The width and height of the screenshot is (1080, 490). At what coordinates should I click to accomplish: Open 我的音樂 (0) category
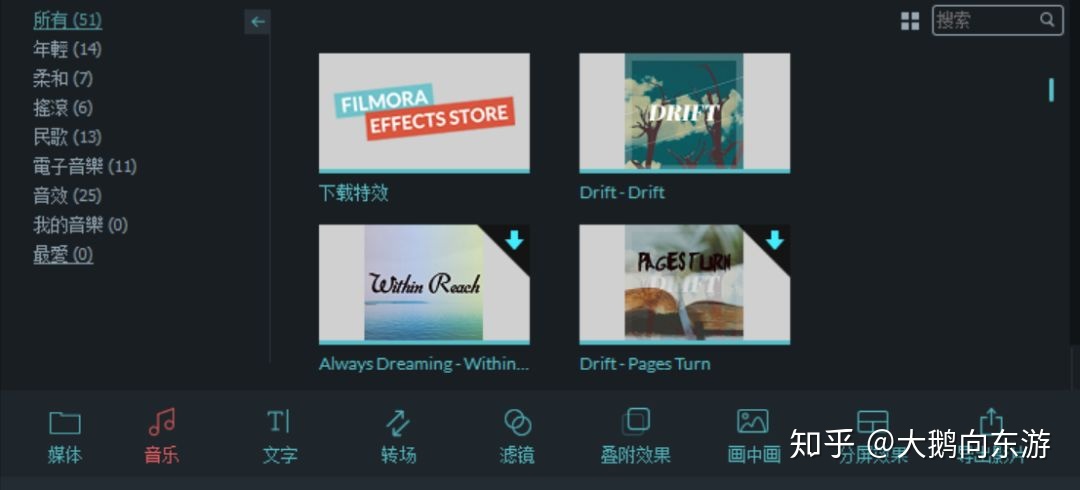[80, 225]
